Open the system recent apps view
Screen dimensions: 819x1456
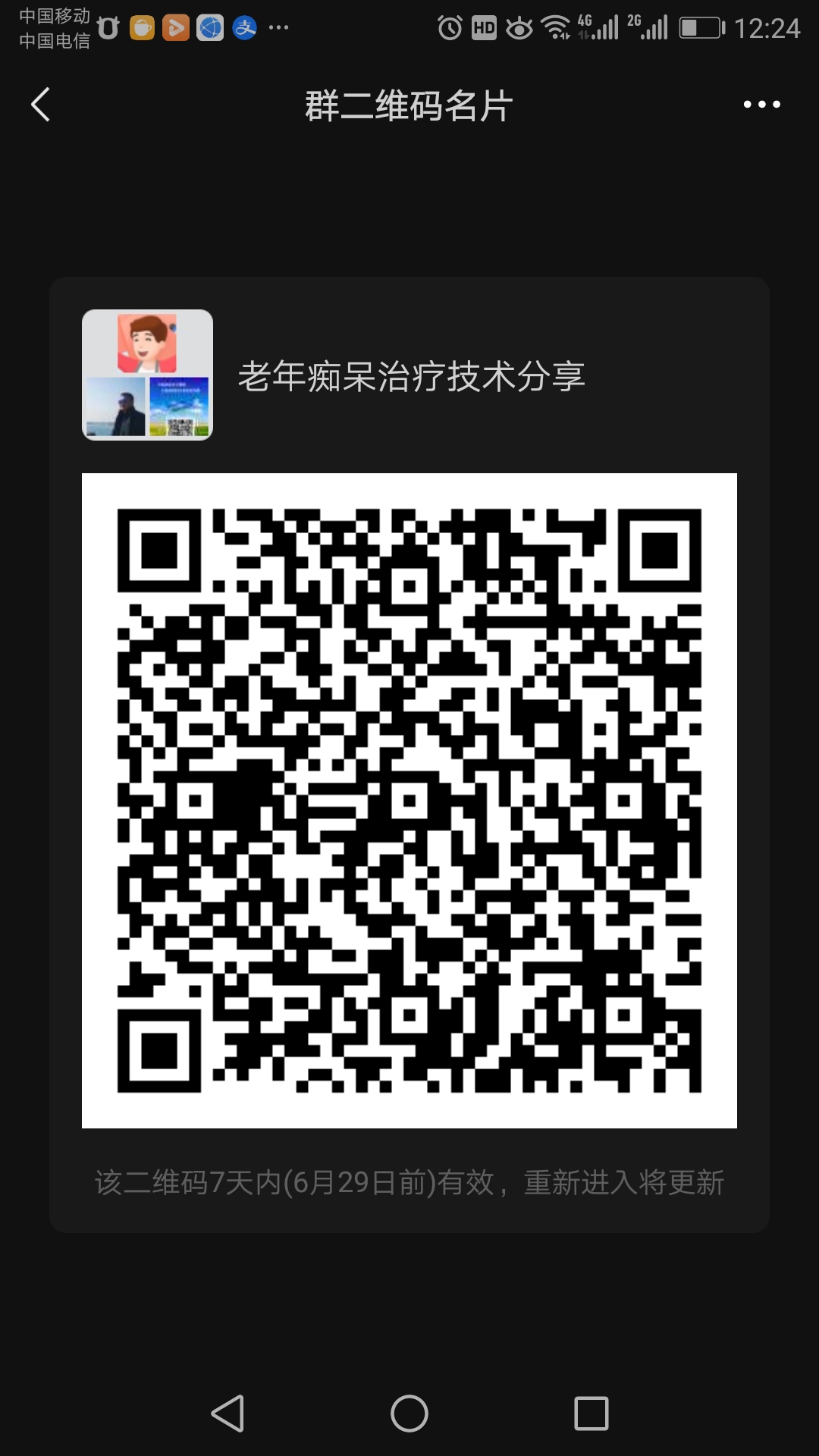[x=591, y=1414]
